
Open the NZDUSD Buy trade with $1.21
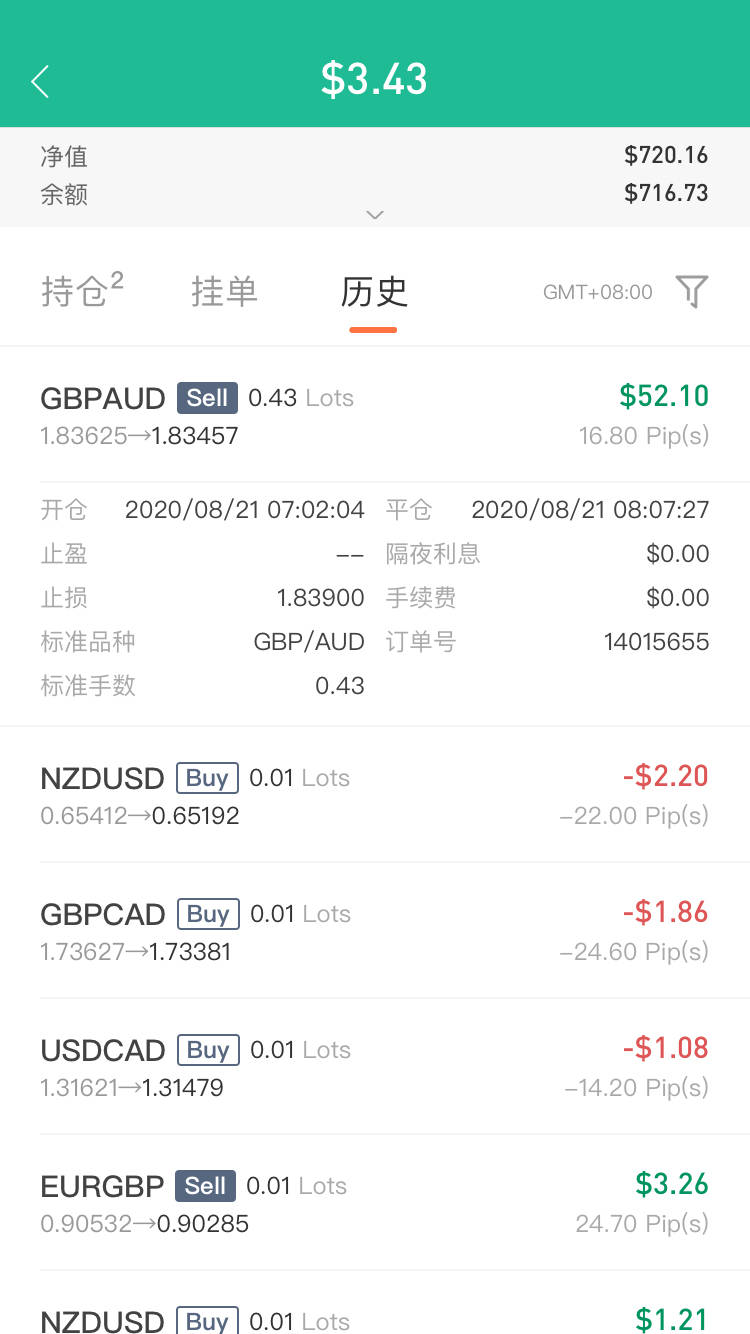pos(375,1318)
